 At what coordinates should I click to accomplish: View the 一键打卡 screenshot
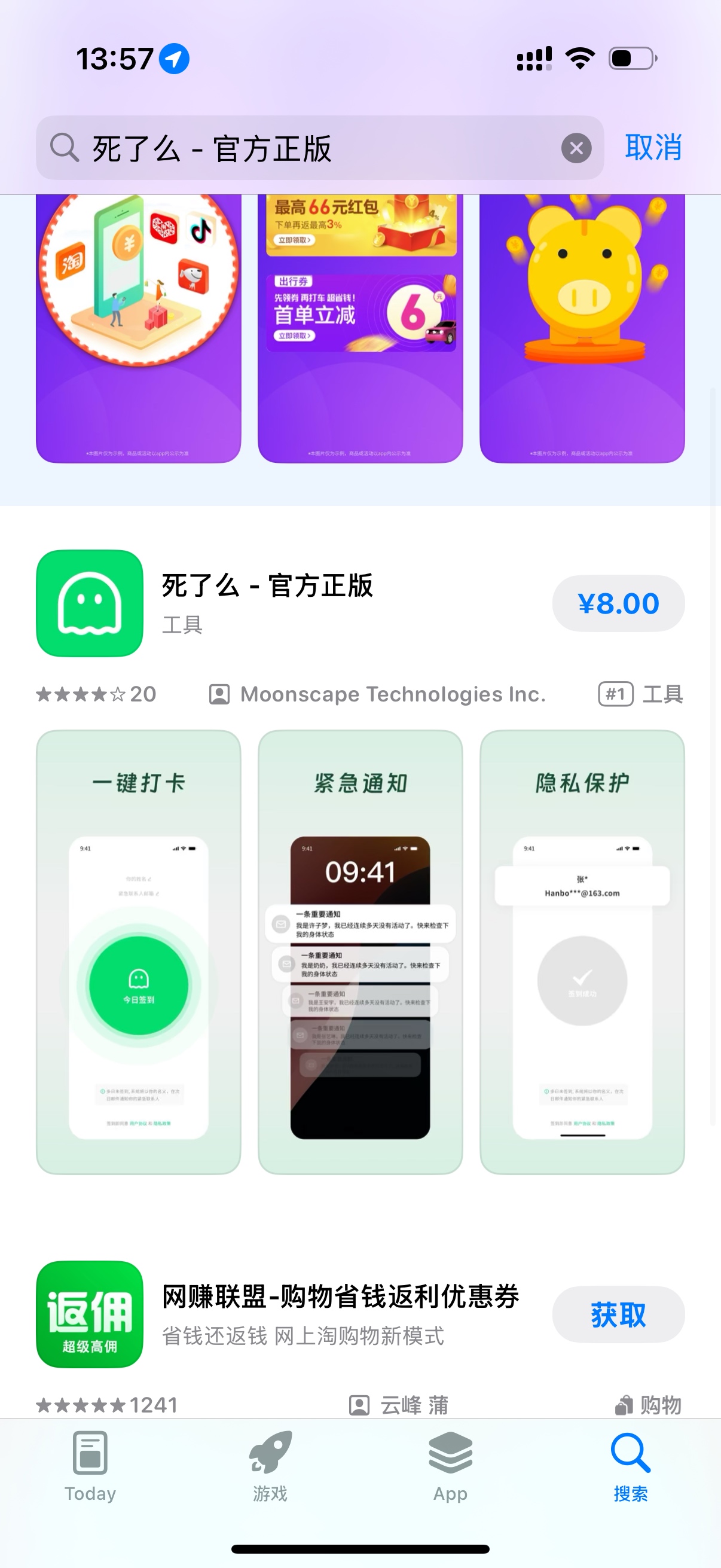pos(139,951)
